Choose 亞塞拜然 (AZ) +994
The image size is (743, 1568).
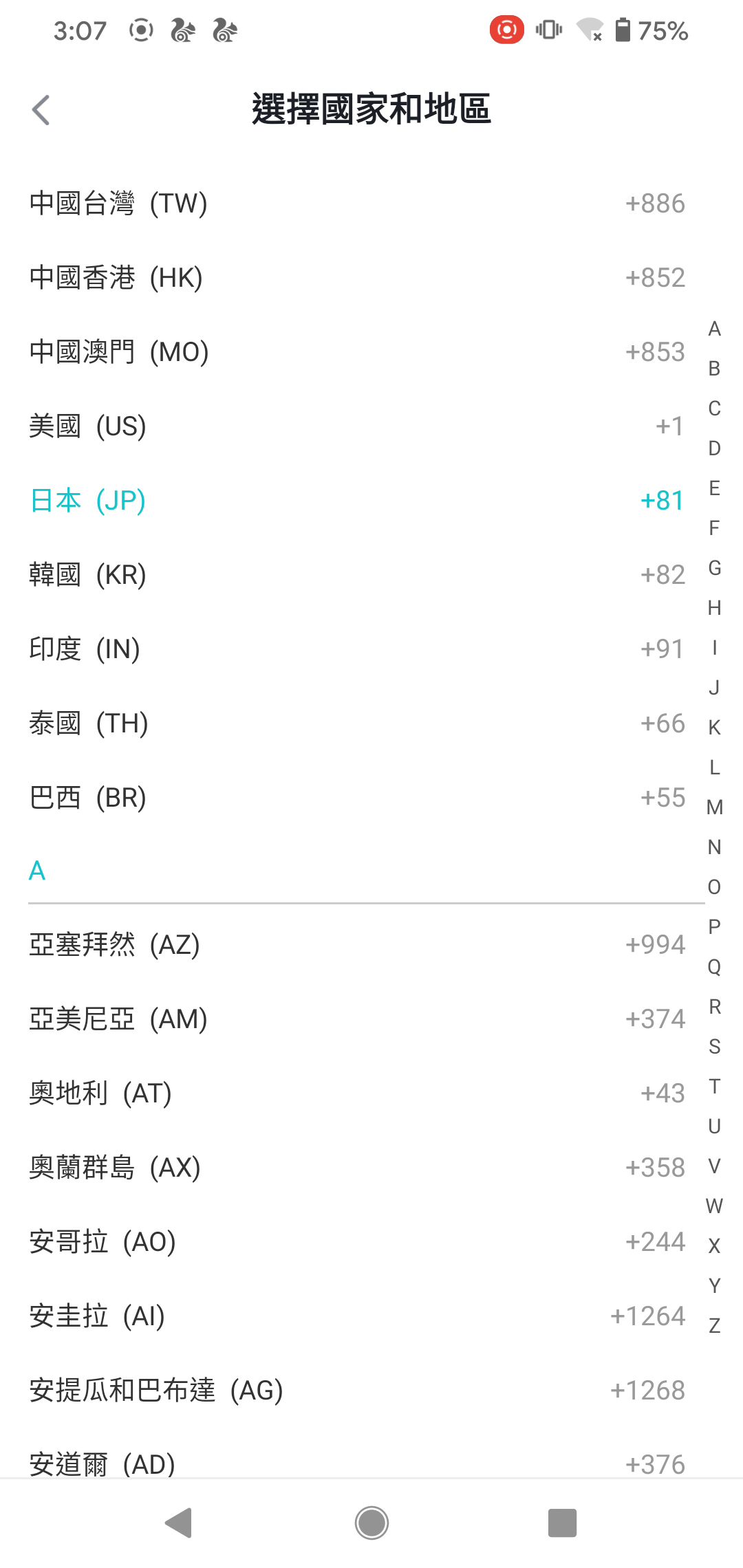click(x=356, y=945)
